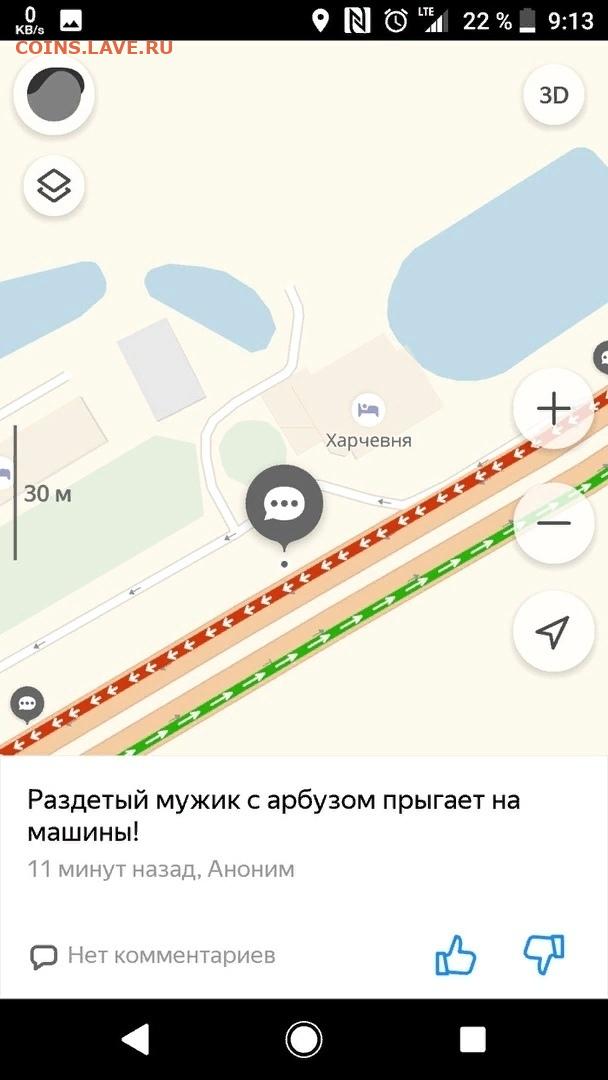608x1080 pixels.
Task: Switch the map to 3D view
Action: [554, 95]
